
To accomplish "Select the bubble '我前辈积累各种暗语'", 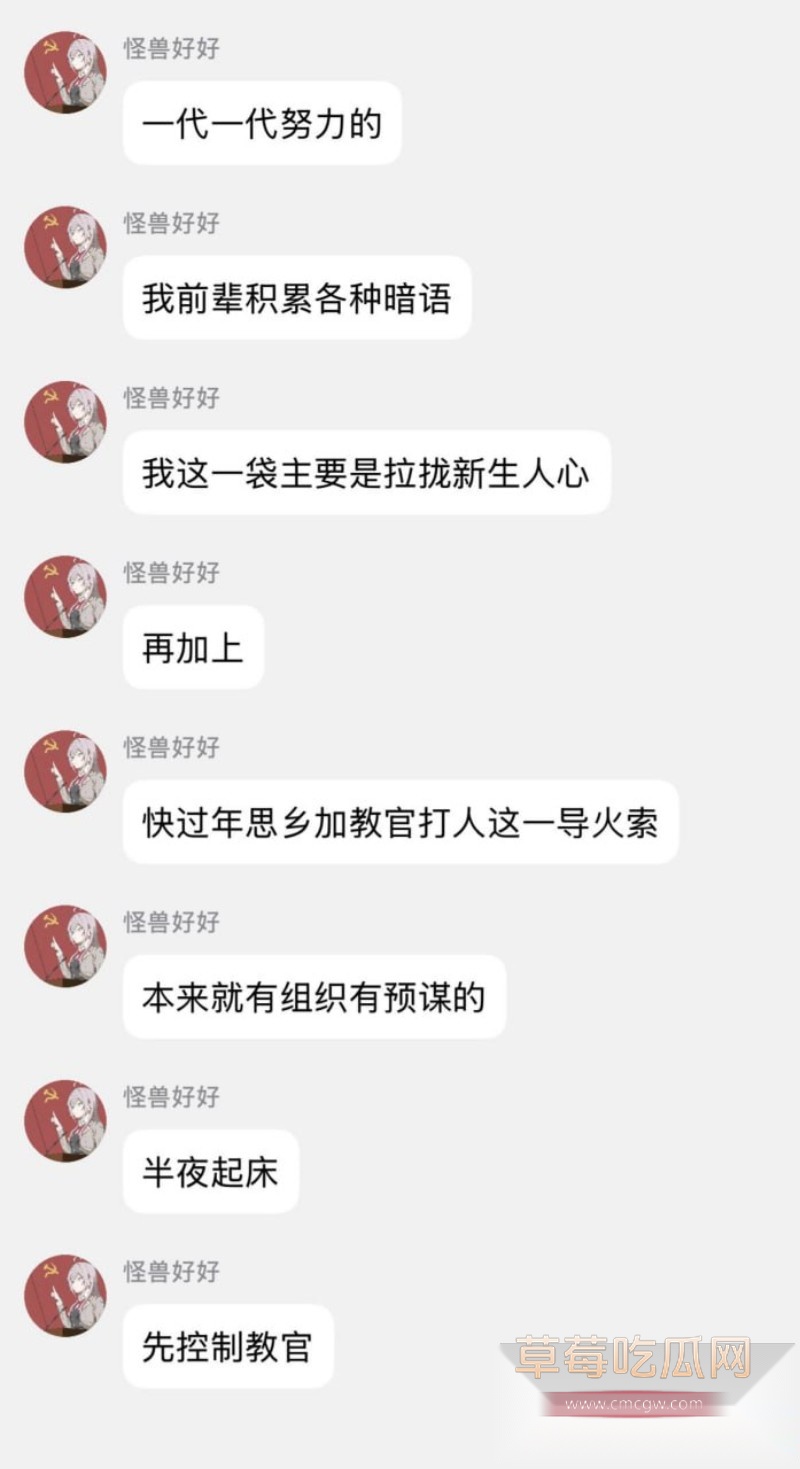I will click(297, 297).
